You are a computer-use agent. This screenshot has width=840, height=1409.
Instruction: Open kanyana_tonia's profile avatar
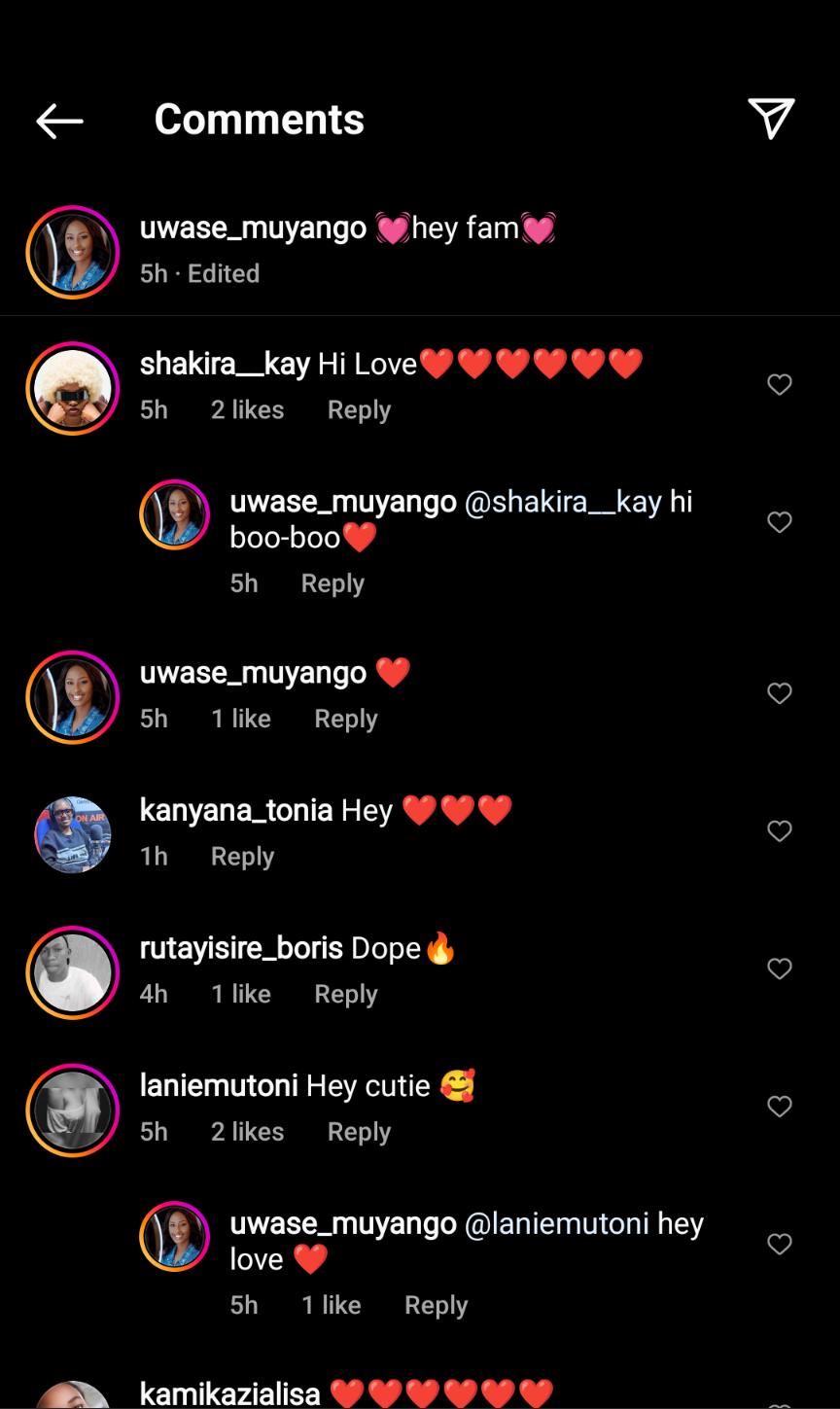pos(72,834)
